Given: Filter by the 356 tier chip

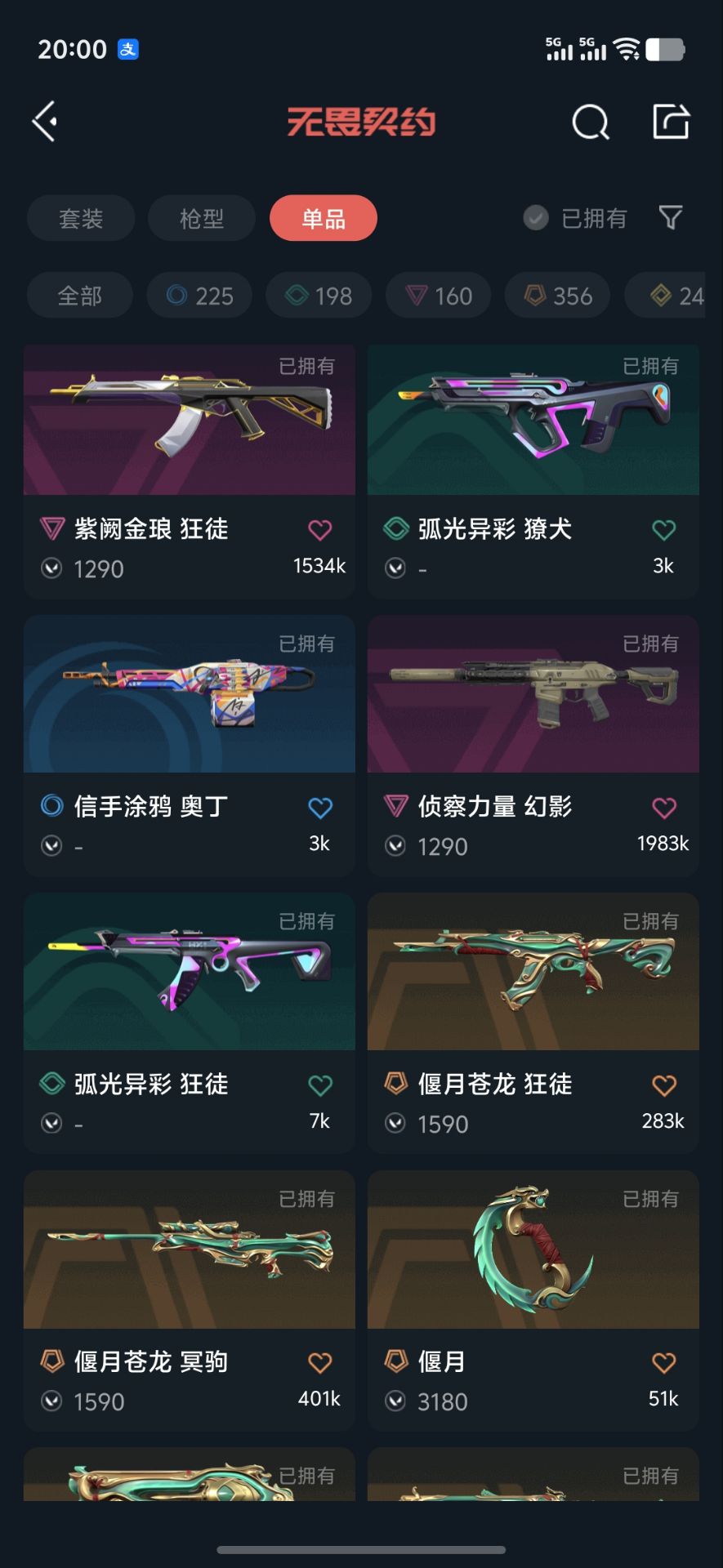Looking at the screenshot, I should (558, 295).
